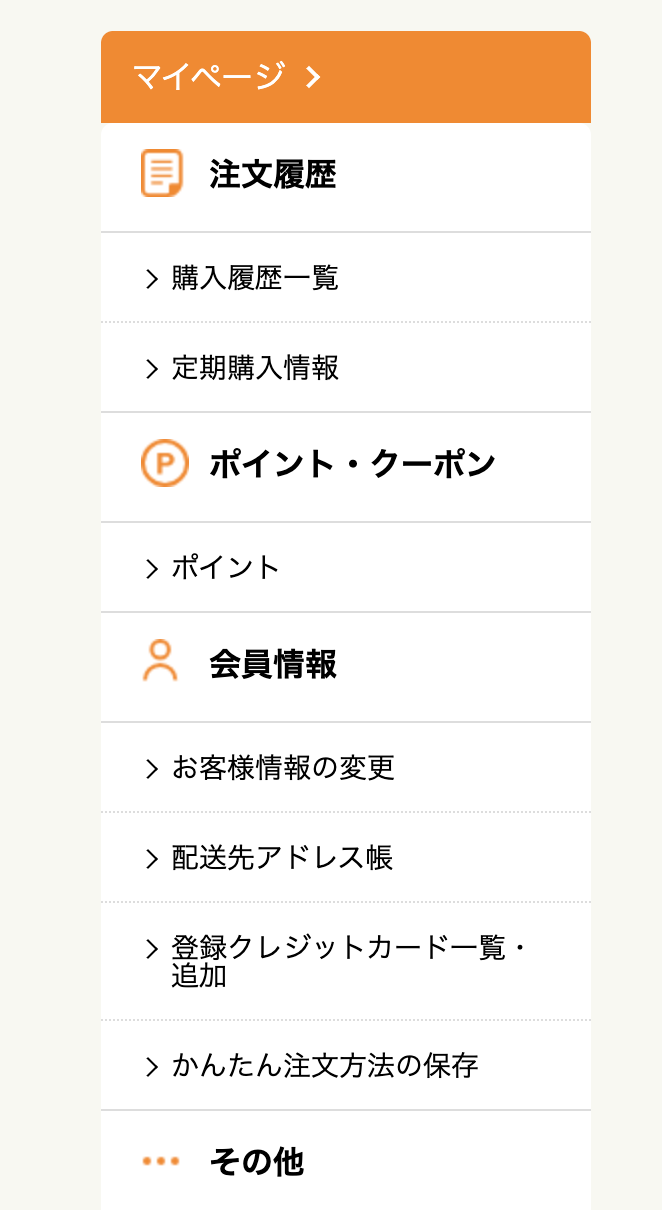Open the ポイント row
This screenshot has height=1210, width=662.
point(345,567)
